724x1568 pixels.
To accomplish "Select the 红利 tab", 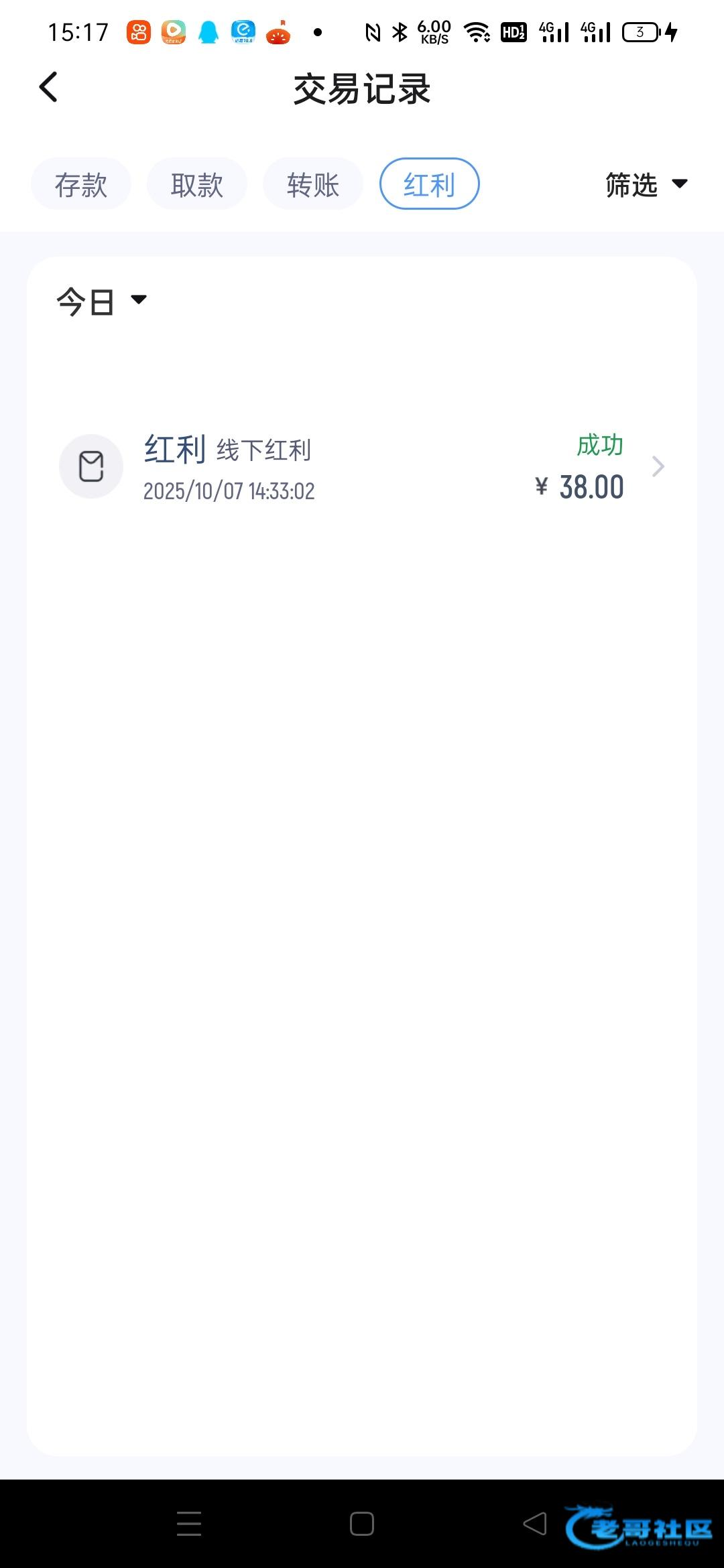I will coord(429,184).
